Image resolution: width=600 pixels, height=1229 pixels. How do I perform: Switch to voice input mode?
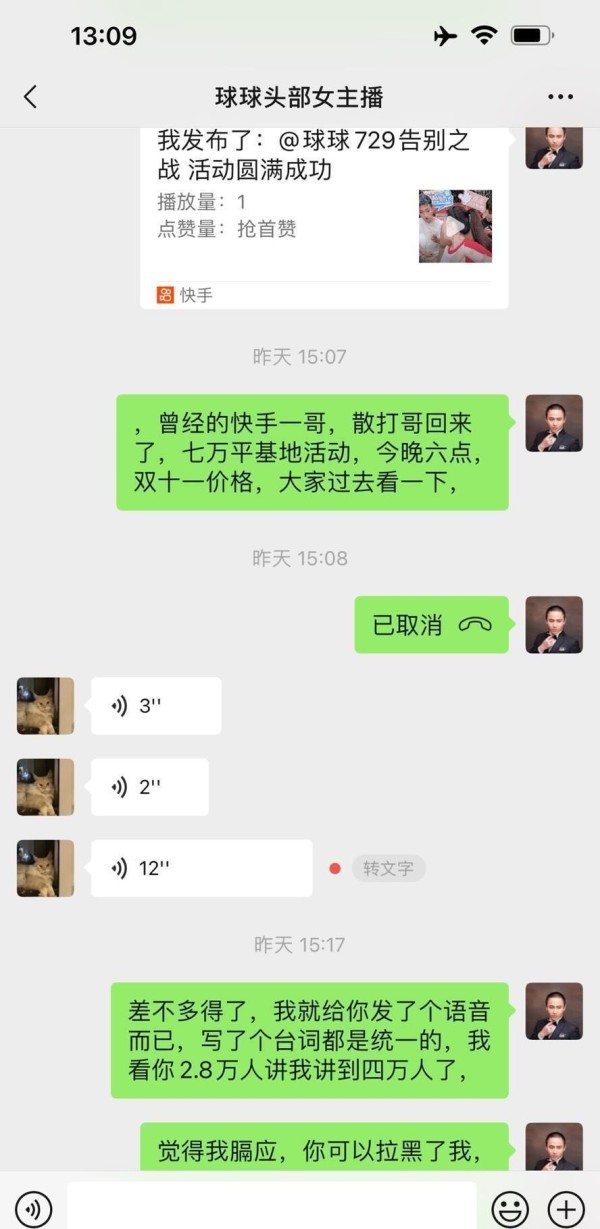point(34,1207)
